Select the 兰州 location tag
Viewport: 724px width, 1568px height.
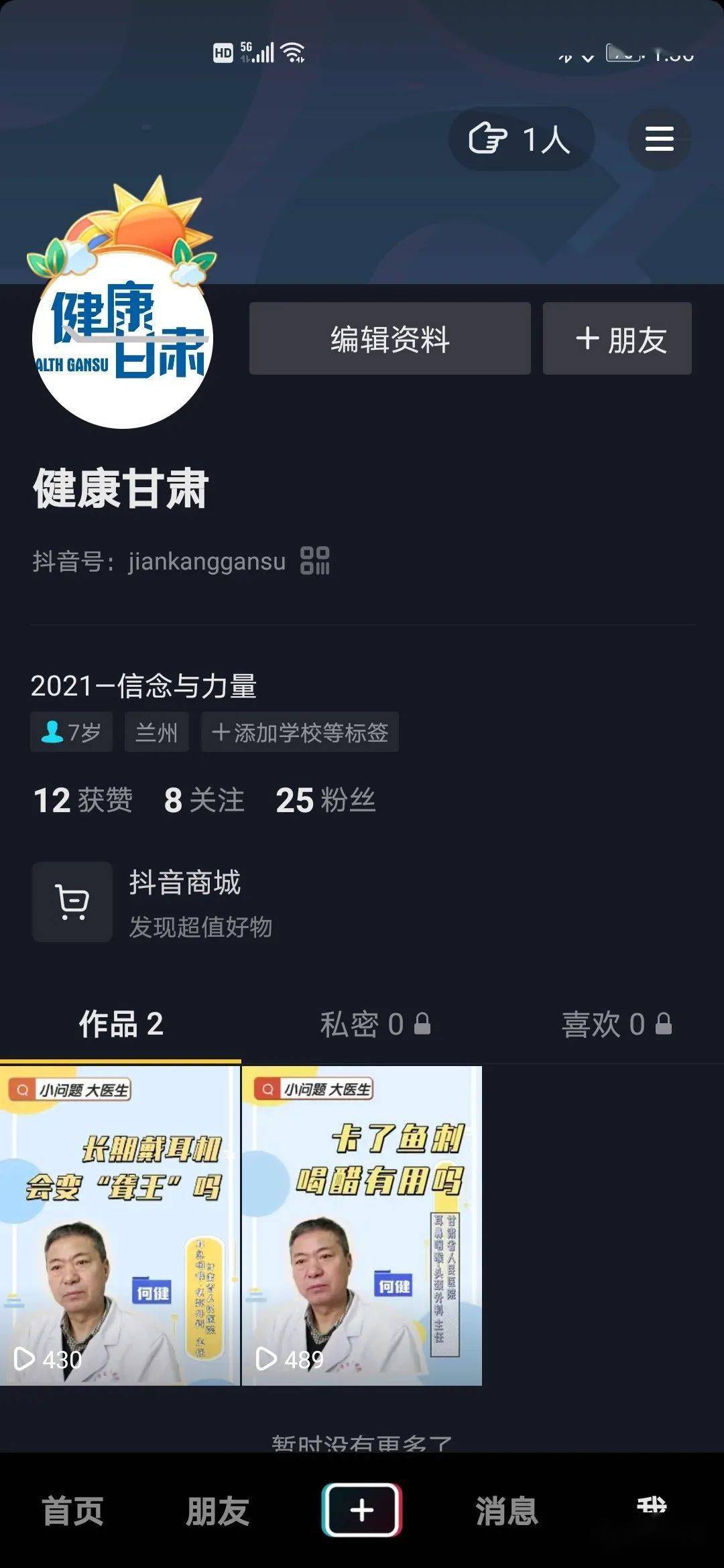[x=156, y=732]
